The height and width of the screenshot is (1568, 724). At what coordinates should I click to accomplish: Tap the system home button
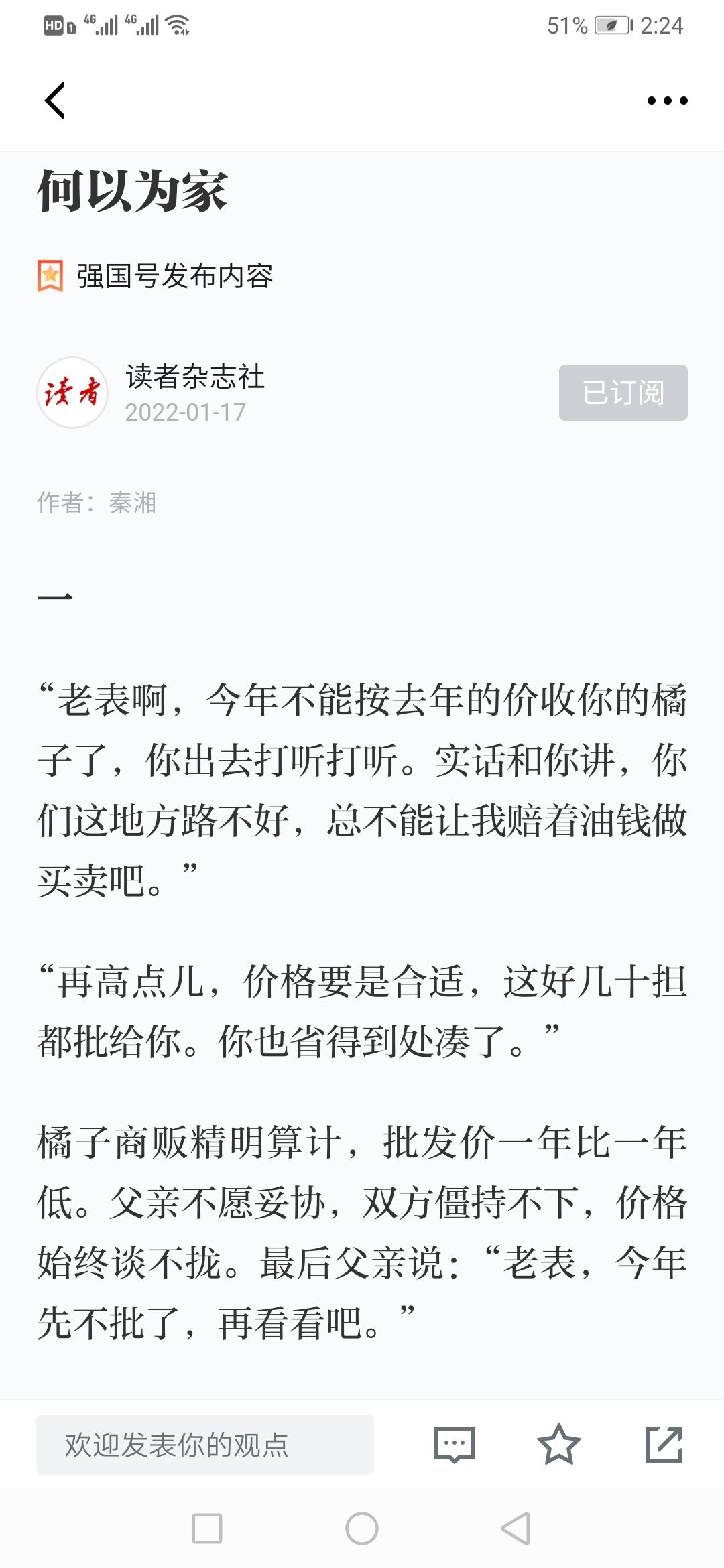click(362, 1528)
